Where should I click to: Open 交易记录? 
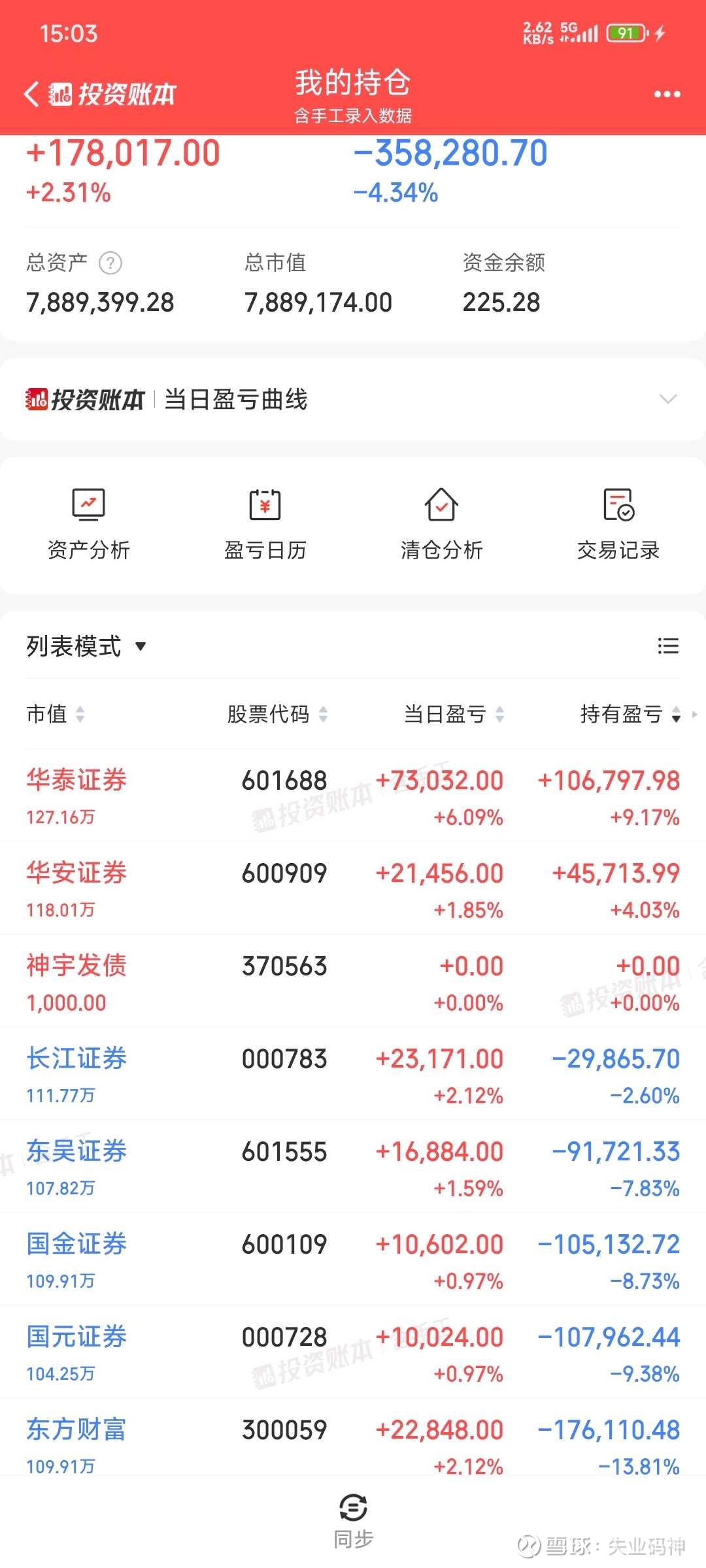point(618,524)
